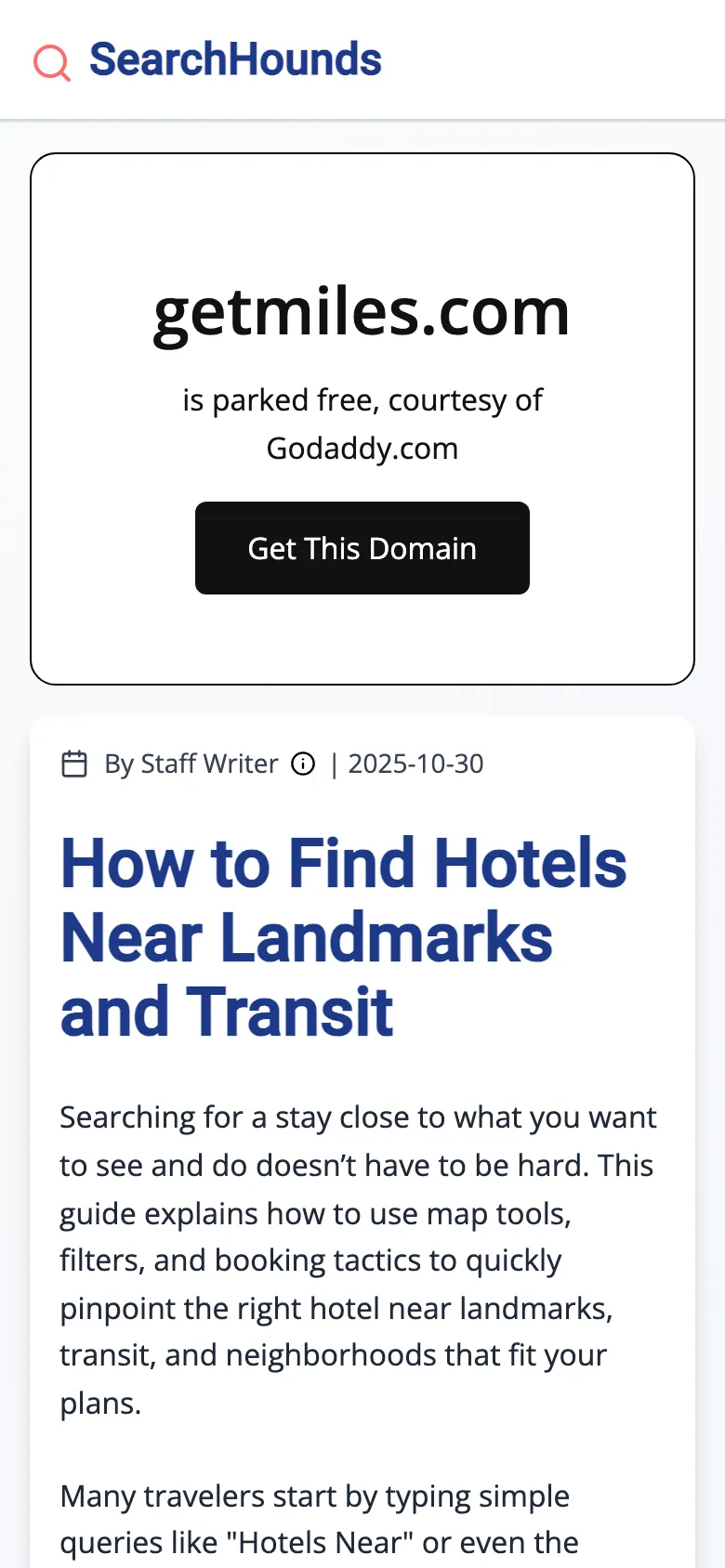Click the paragraph starting with Many travelers

tap(313, 1496)
